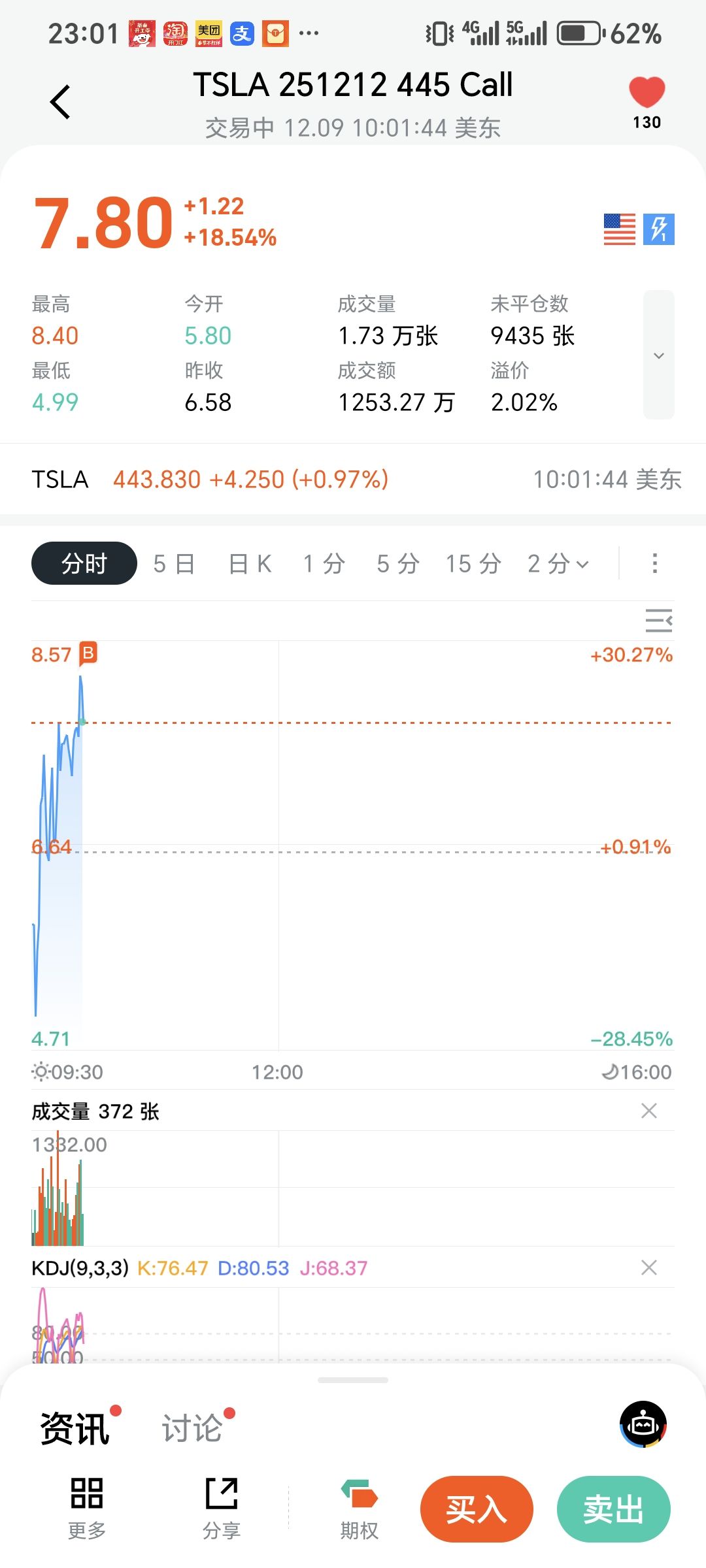Switch to the 5分 chart tab

pos(398,563)
